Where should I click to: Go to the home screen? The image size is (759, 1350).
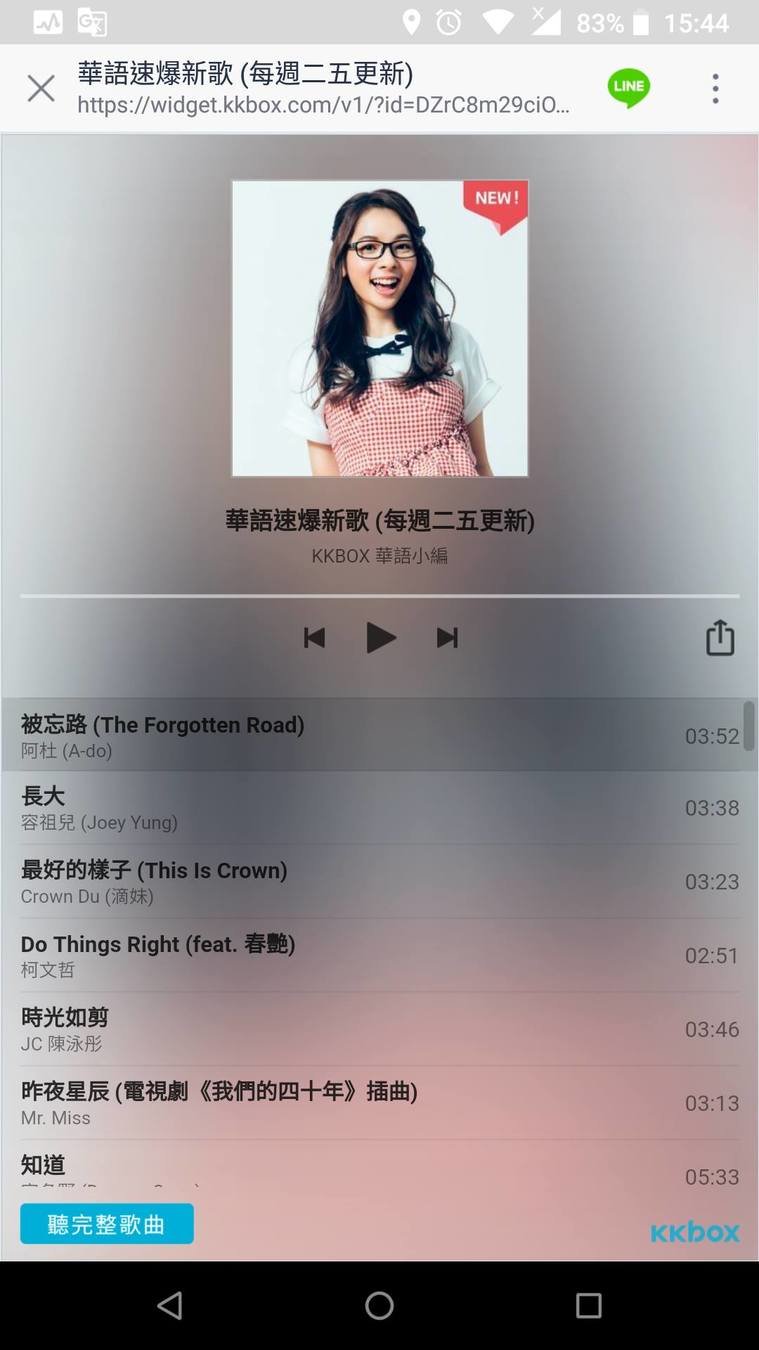point(379,1305)
